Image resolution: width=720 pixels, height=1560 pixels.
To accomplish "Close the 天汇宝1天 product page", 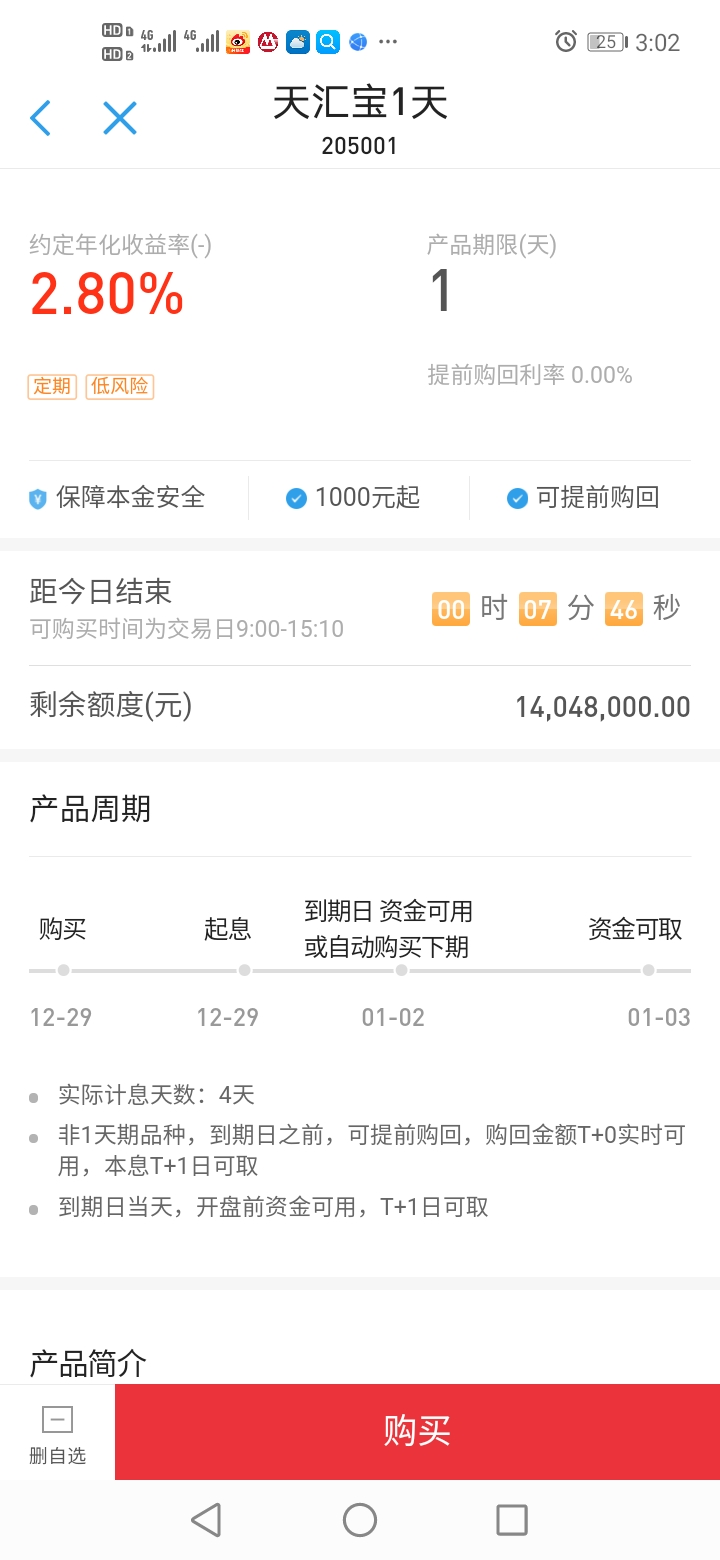I will point(120,119).
